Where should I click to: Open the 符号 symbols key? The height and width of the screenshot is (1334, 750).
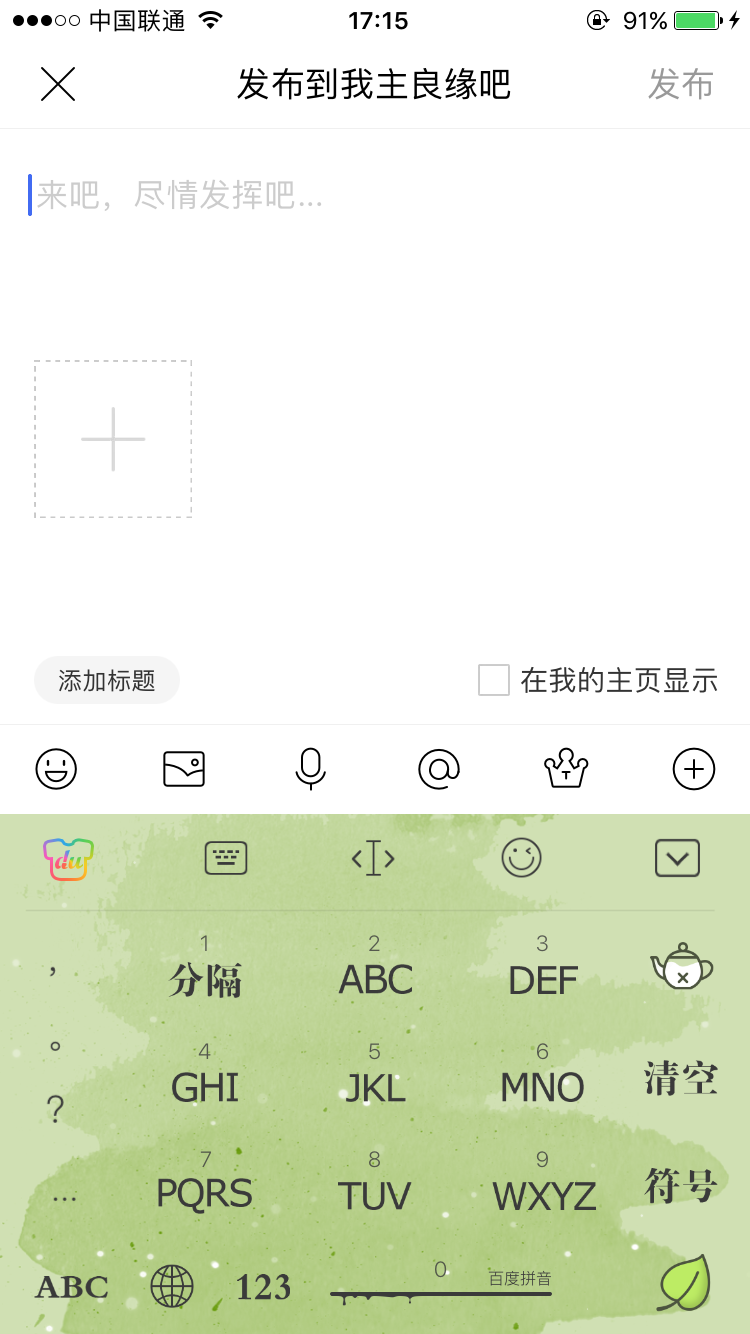click(681, 1187)
